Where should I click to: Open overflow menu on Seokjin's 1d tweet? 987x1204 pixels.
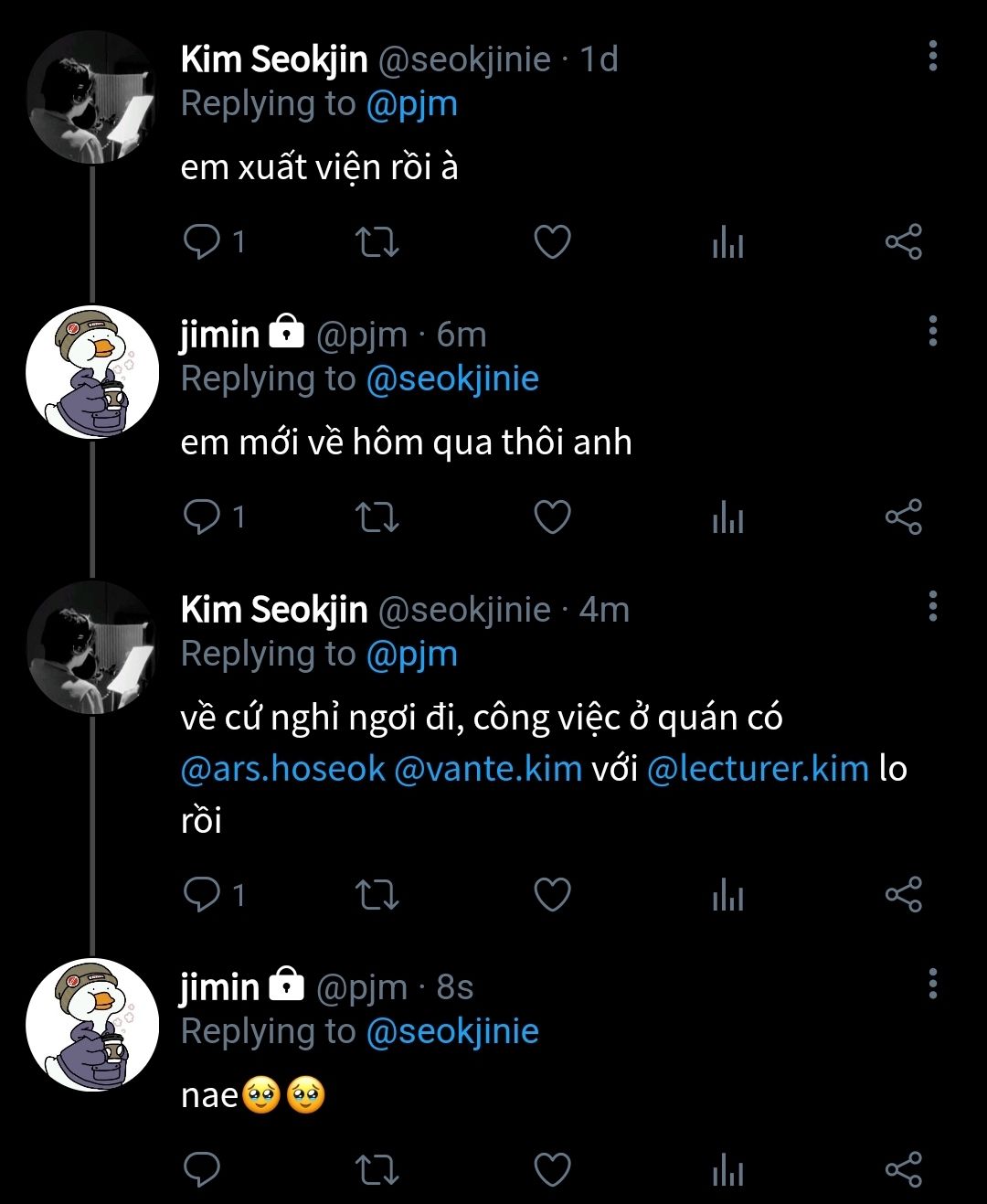[x=932, y=57]
